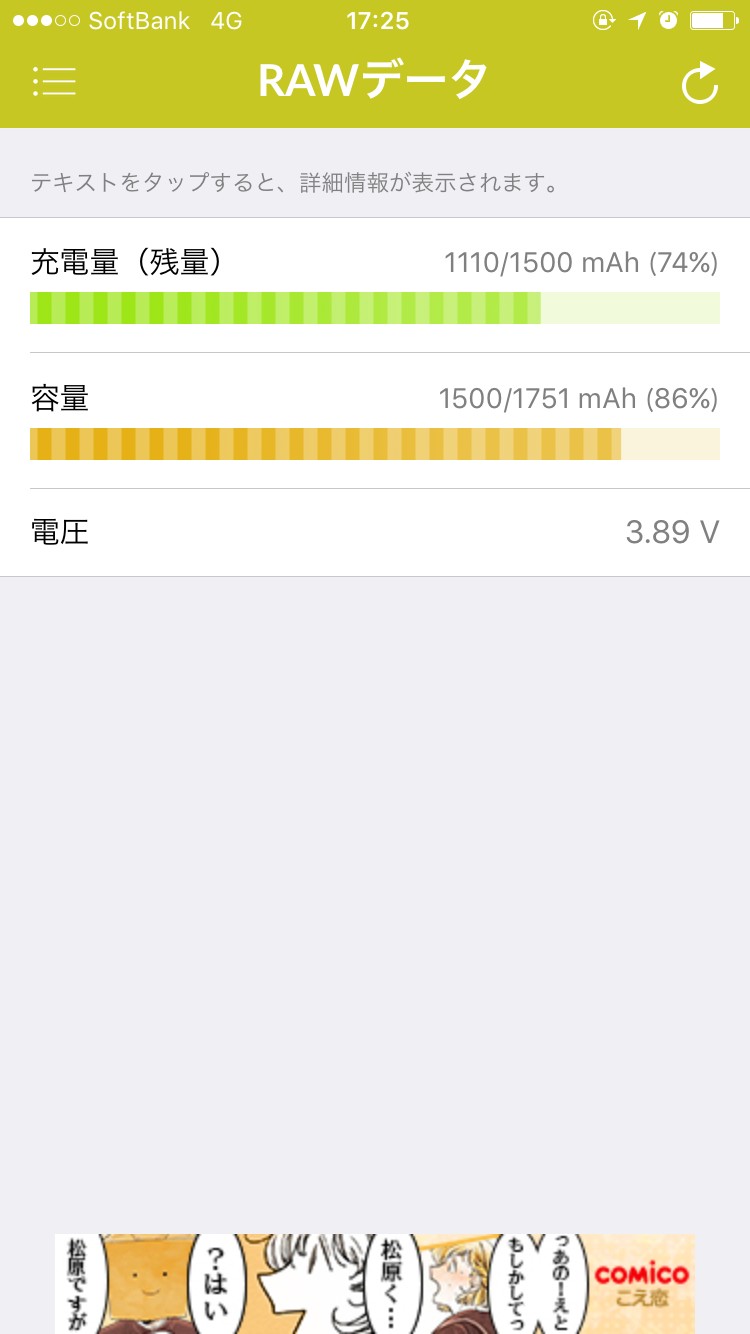Show details for 容量 row

click(60, 399)
